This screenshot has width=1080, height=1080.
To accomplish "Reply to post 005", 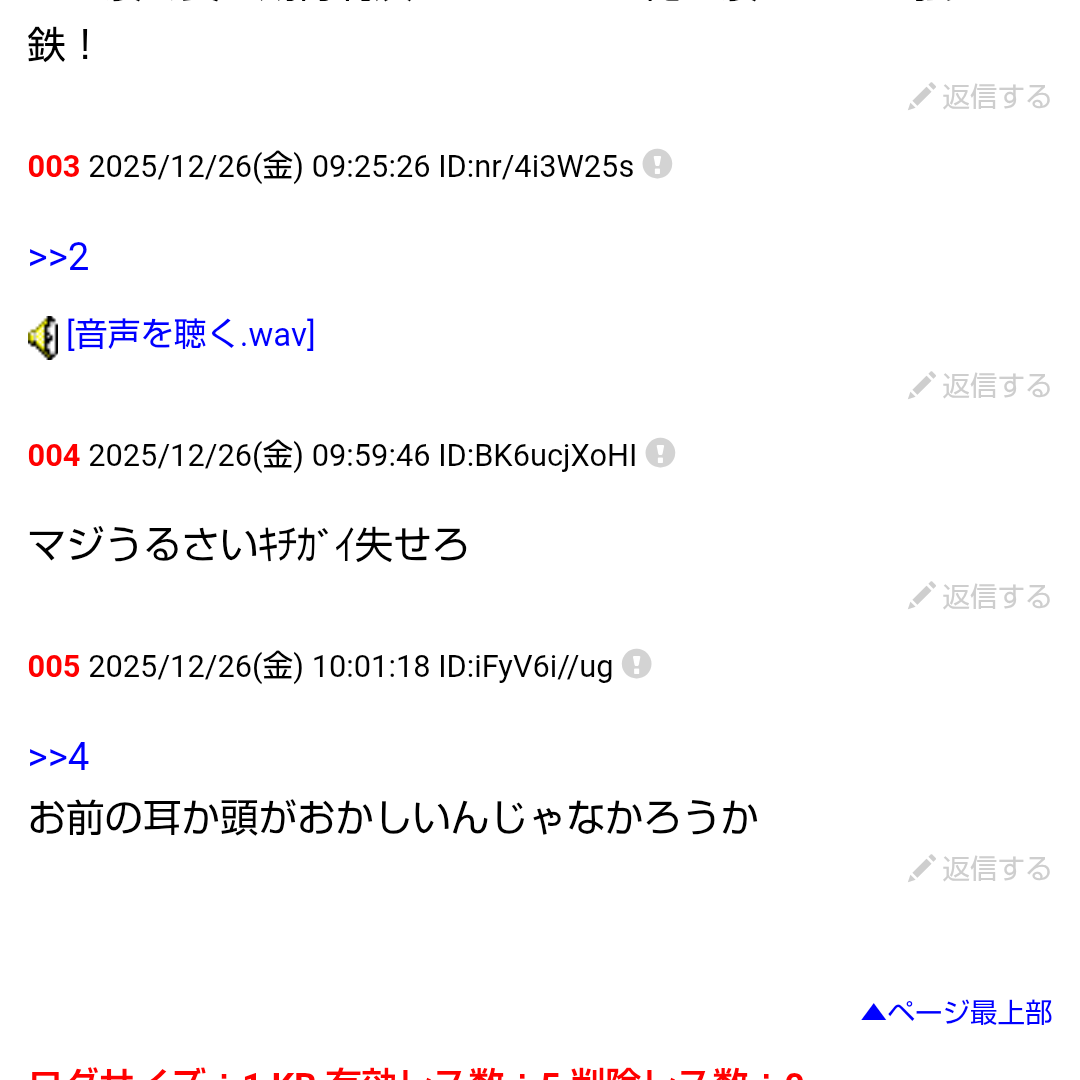I will [980, 869].
